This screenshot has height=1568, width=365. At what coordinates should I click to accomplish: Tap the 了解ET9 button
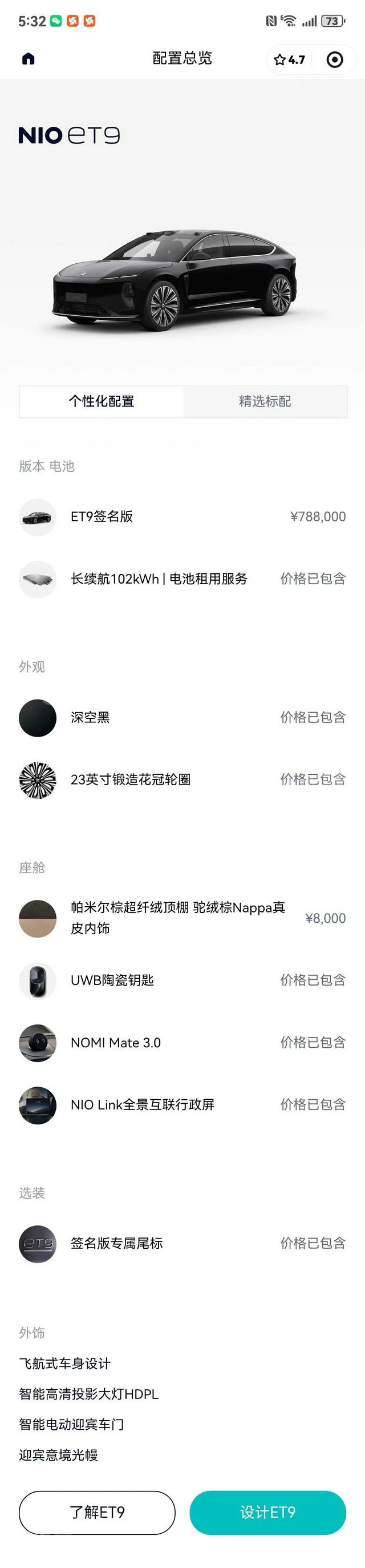[98, 1513]
